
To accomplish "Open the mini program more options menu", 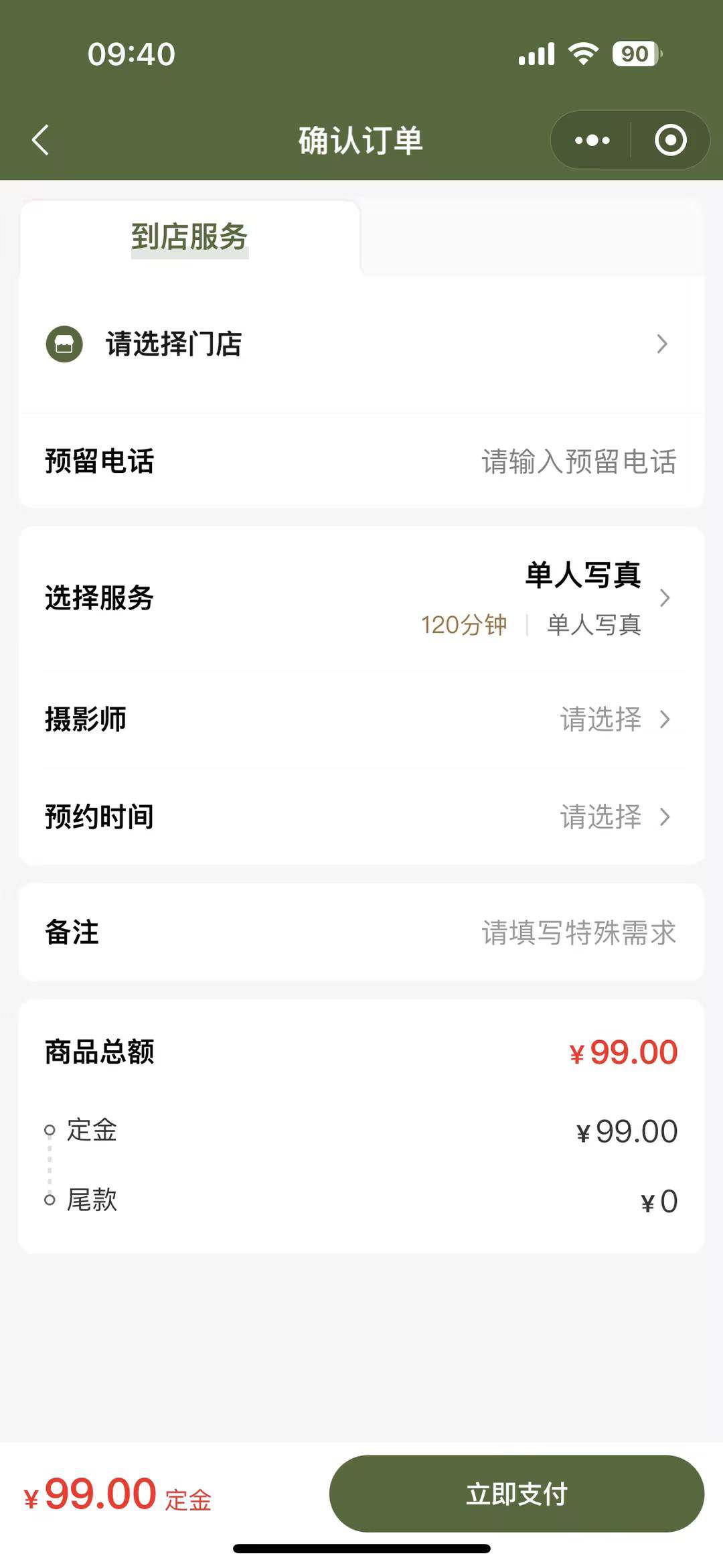I will click(592, 140).
